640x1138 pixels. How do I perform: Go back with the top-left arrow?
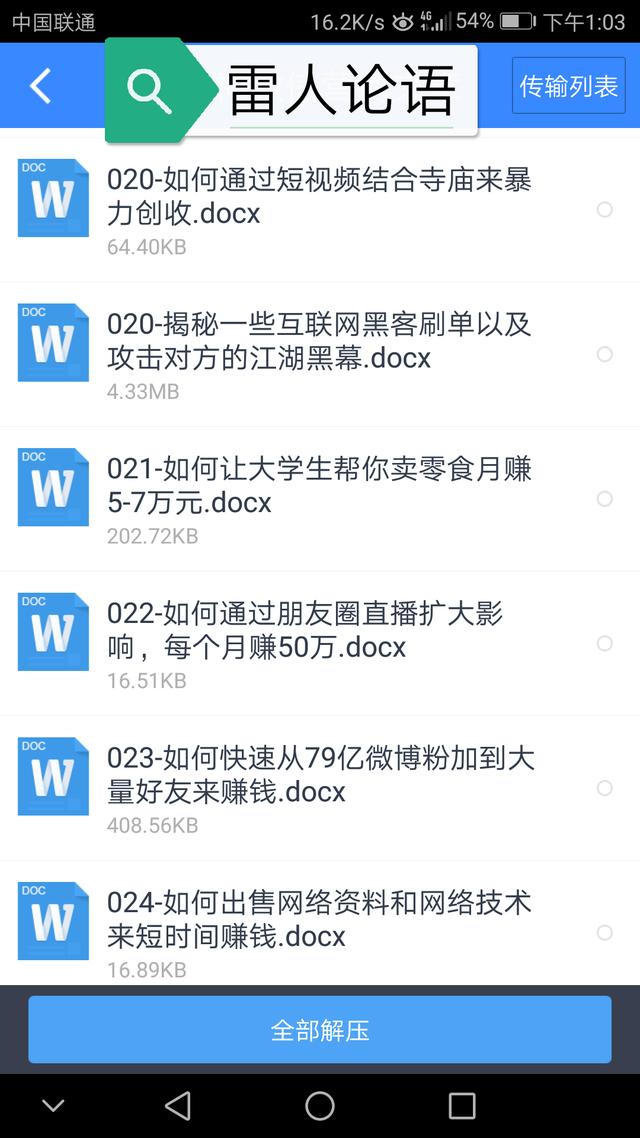[x=41, y=86]
